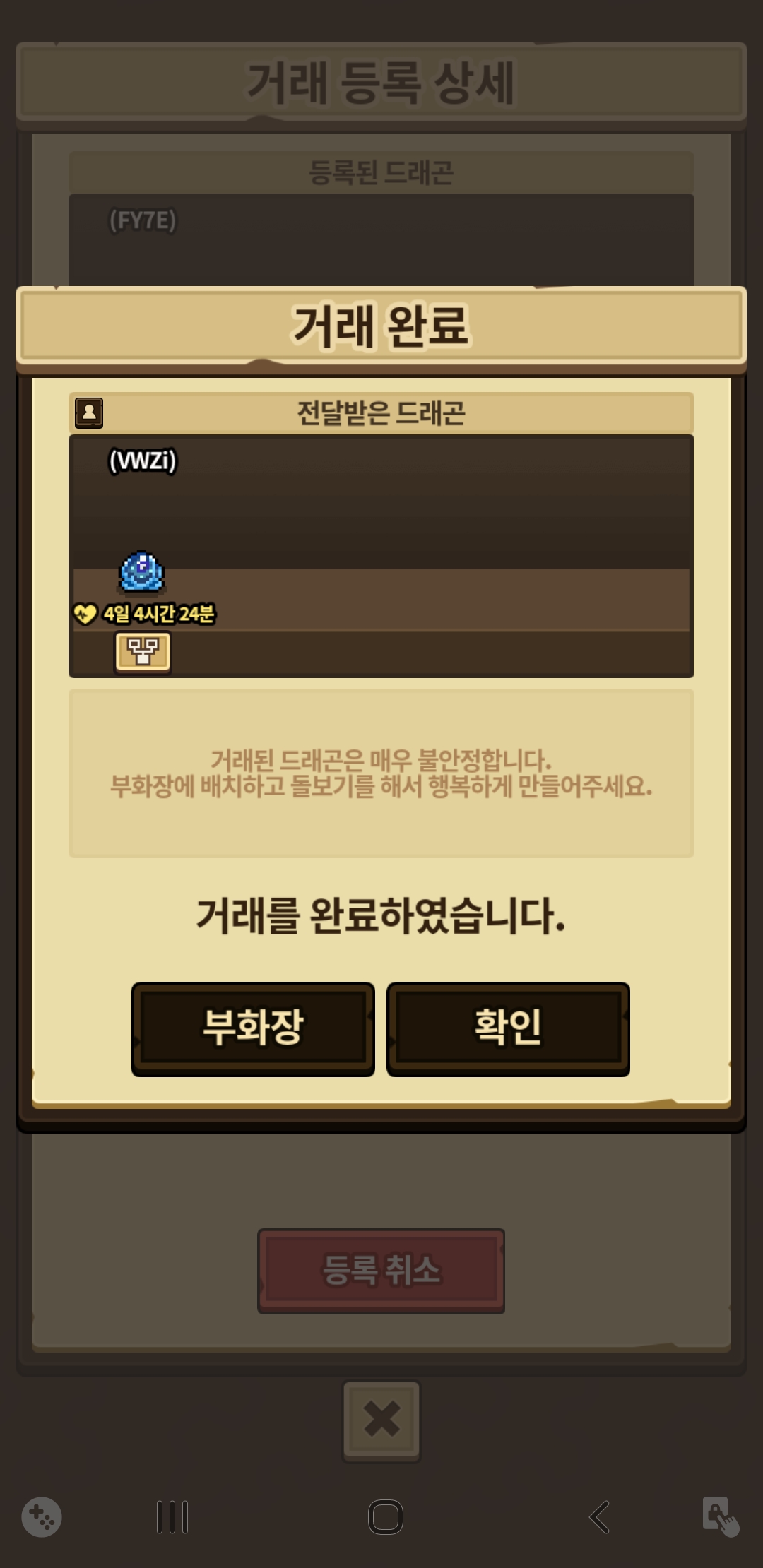Viewport: 763px width, 1568px height.
Task: Go to the hatchery via 부화장 button
Action: pyautogui.click(x=253, y=1028)
